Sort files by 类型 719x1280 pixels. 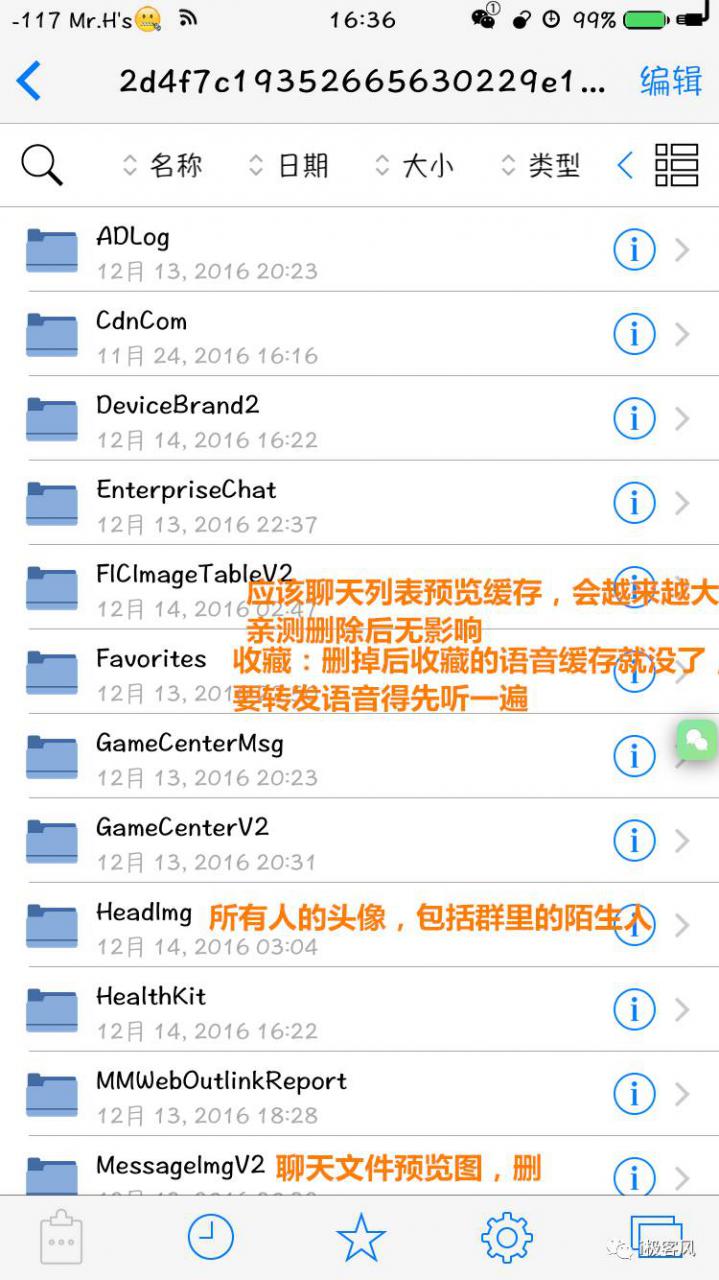pos(541,165)
